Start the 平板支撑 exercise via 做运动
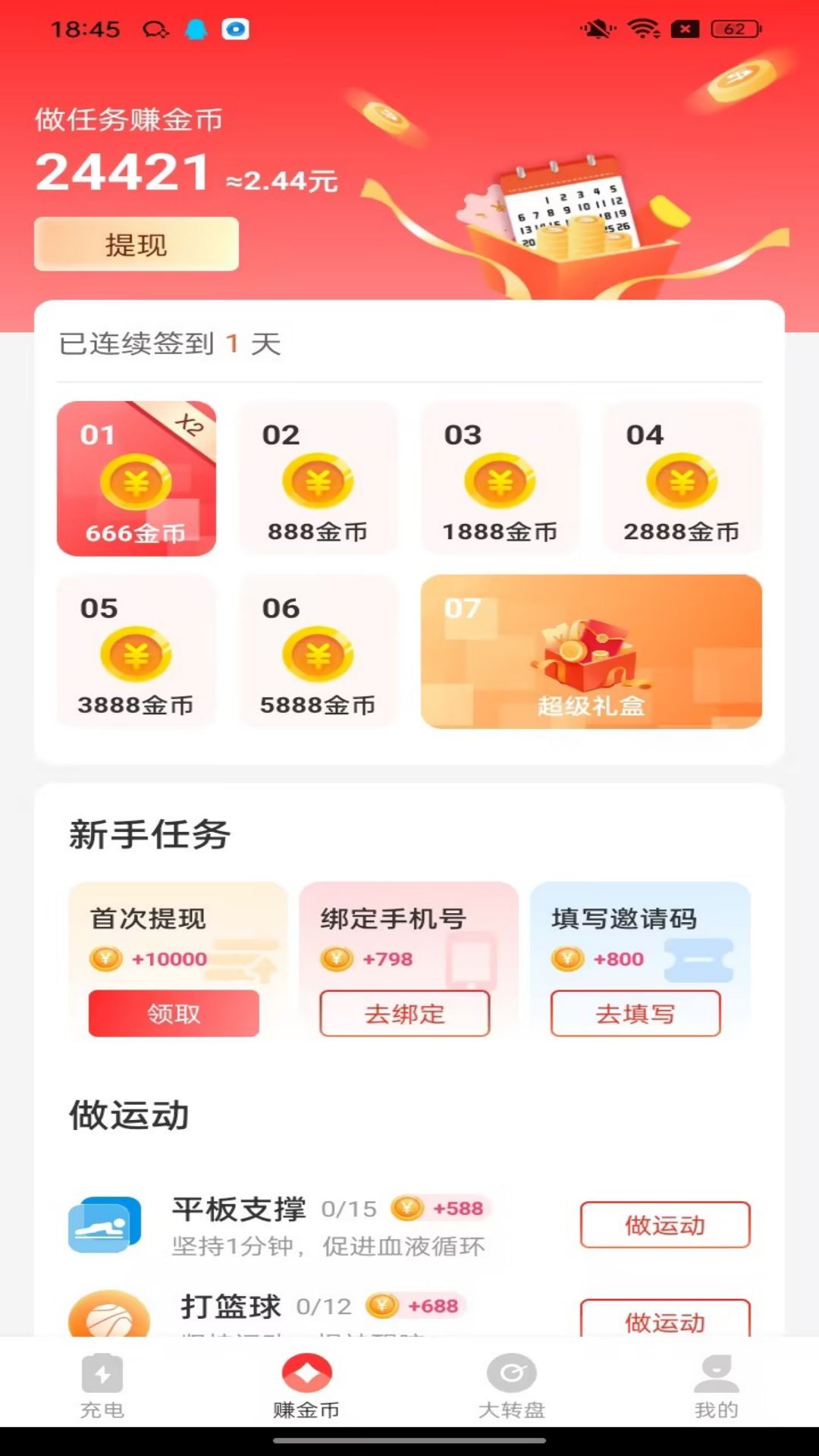Image resolution: width=819 pixels, height=1456 pixels. (665, 1225)
